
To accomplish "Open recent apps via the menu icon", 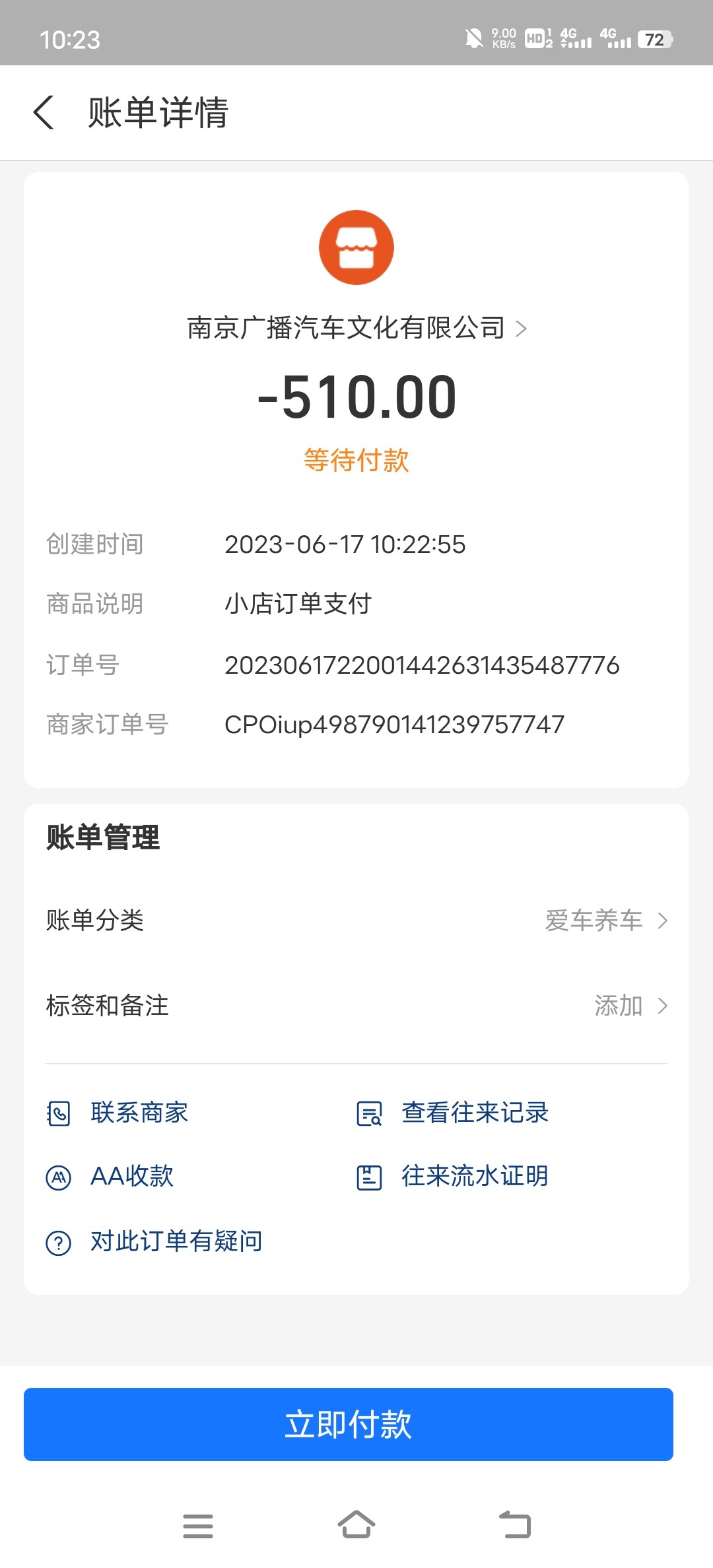I will [197, 1525].
